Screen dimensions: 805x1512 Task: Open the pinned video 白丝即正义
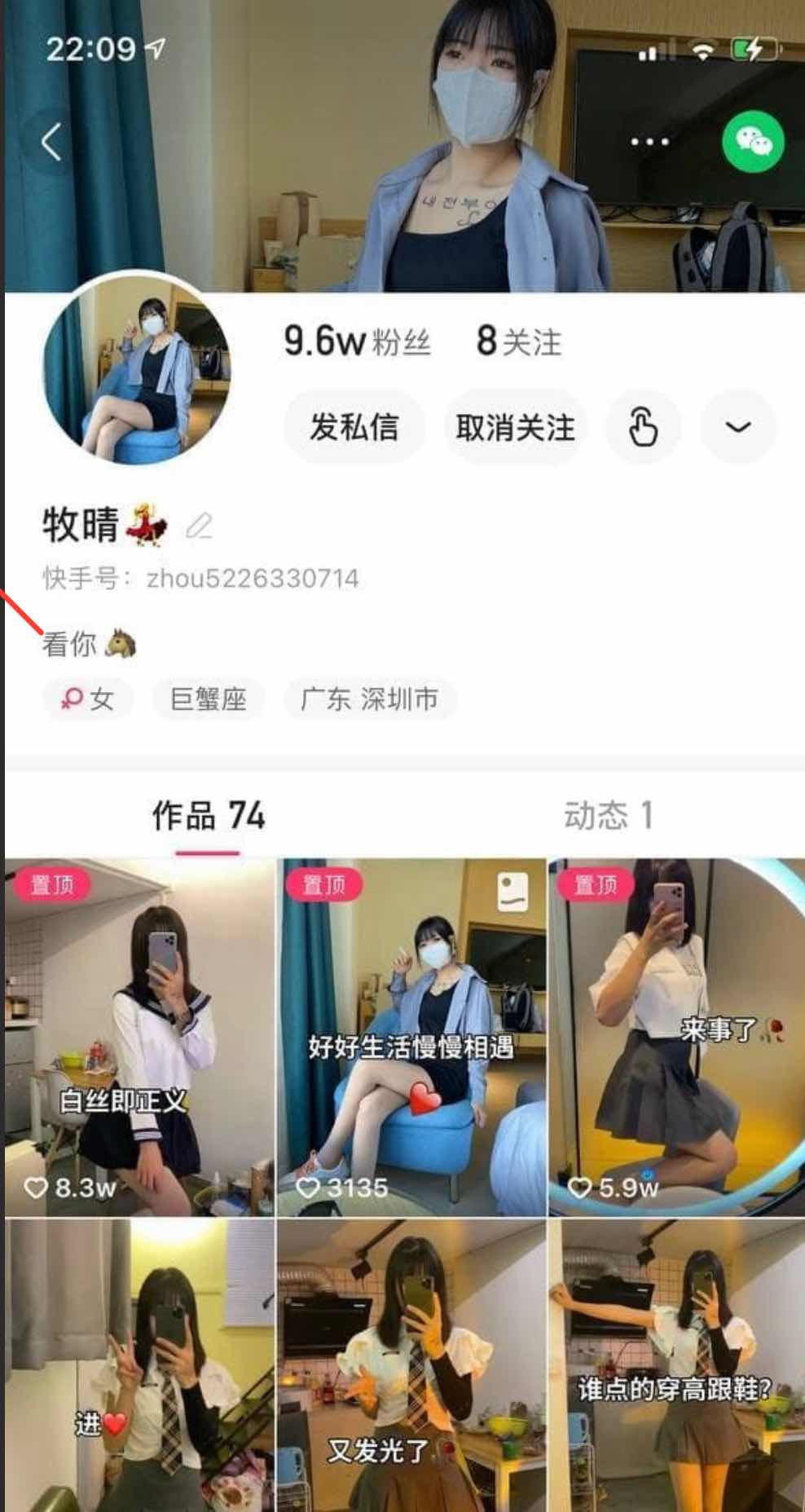(140, 1037)
